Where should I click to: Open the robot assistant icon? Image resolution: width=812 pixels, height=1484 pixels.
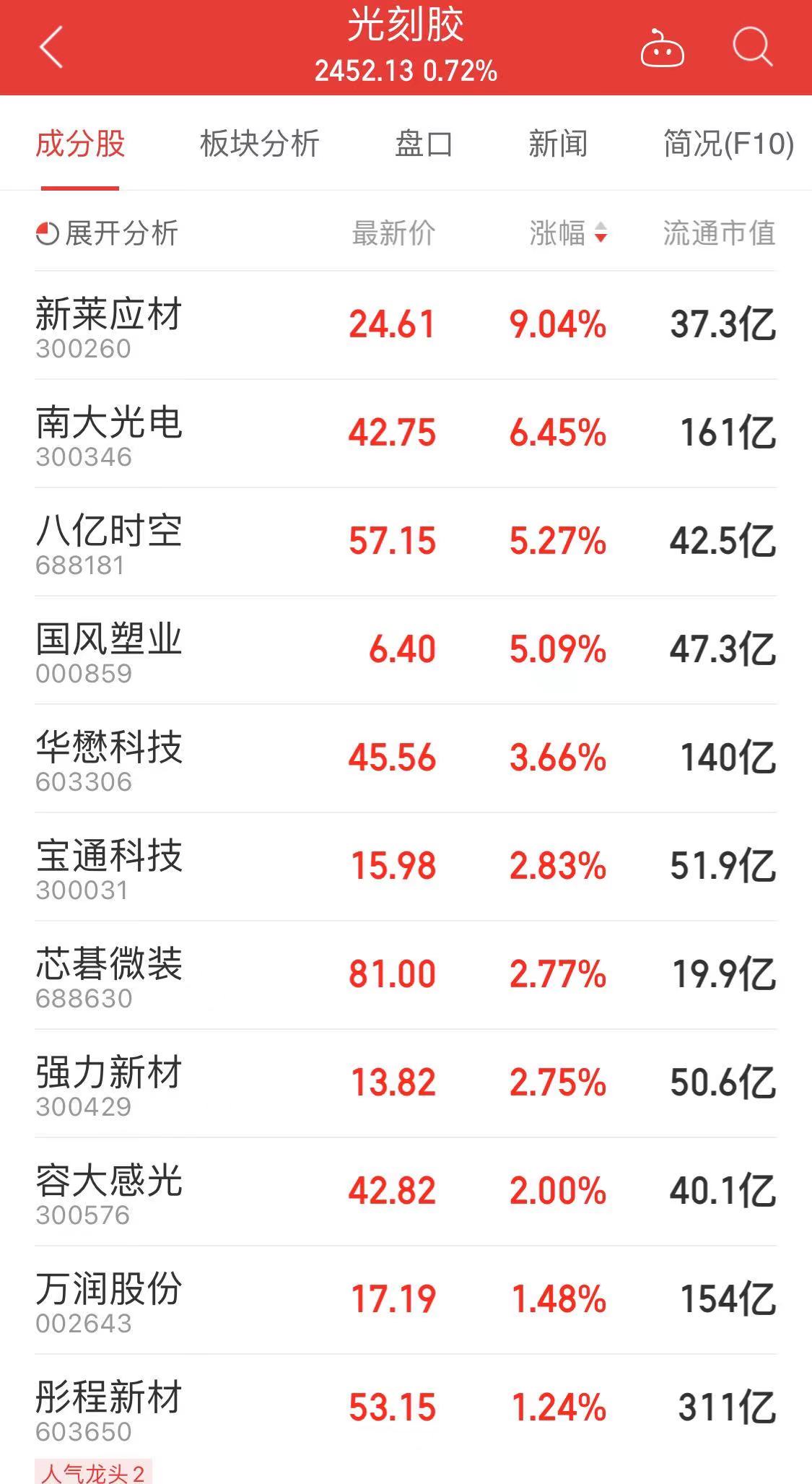click(x=662, y=49)
